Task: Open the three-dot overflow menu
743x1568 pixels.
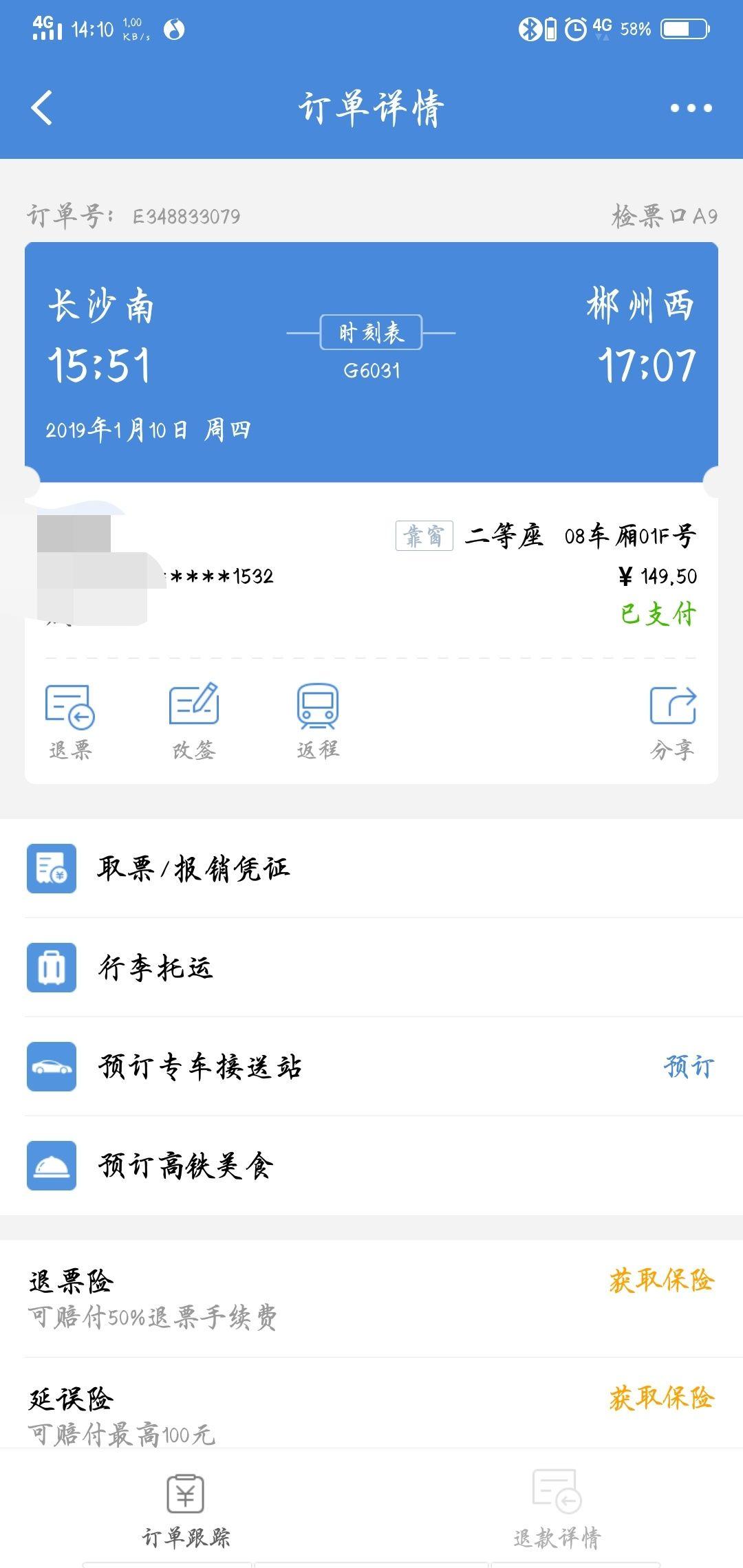Action: (691, 108)
